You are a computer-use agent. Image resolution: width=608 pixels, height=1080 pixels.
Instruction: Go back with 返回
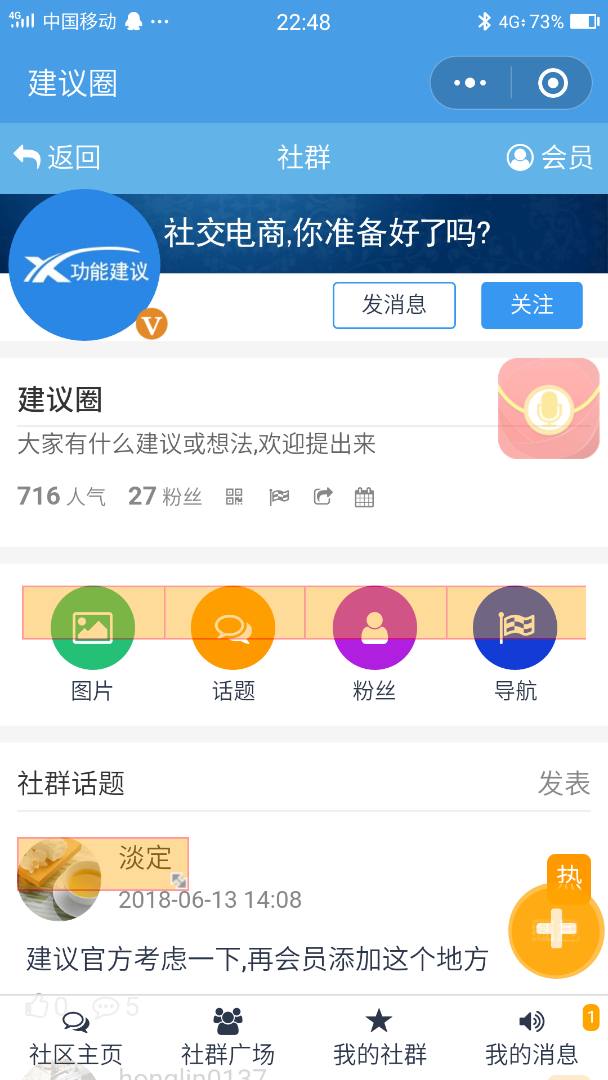(57, 157)
